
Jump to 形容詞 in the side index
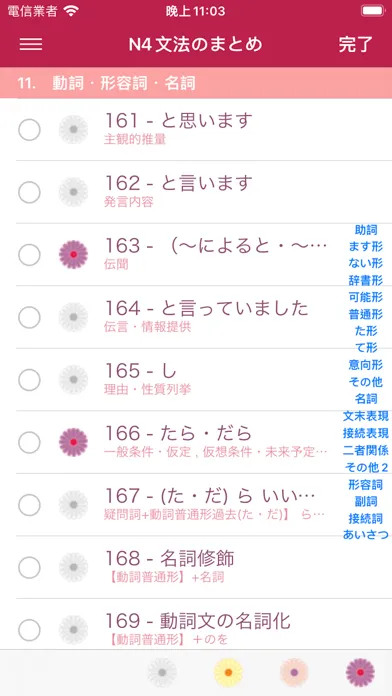tap(366, 484)
